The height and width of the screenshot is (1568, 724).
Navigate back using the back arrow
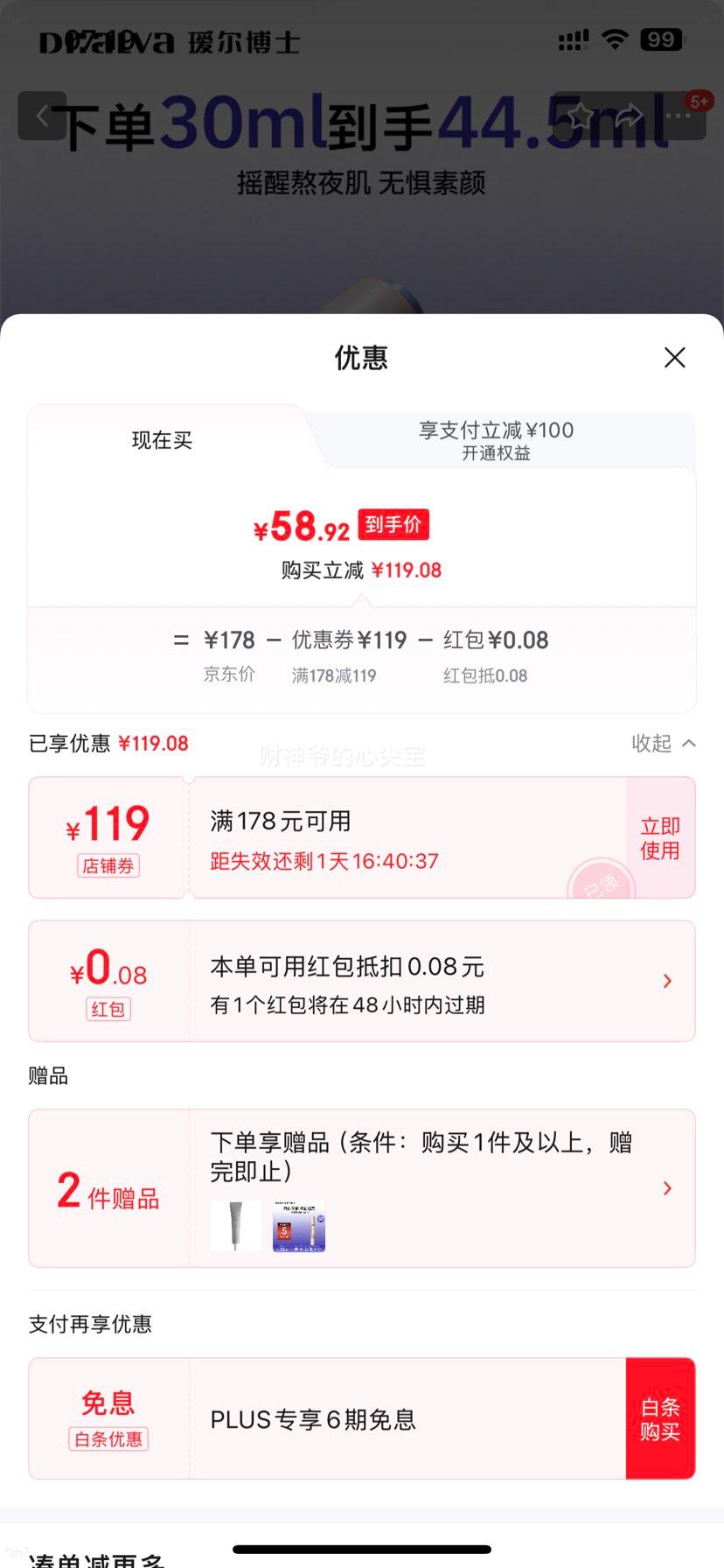coord(41,115)
